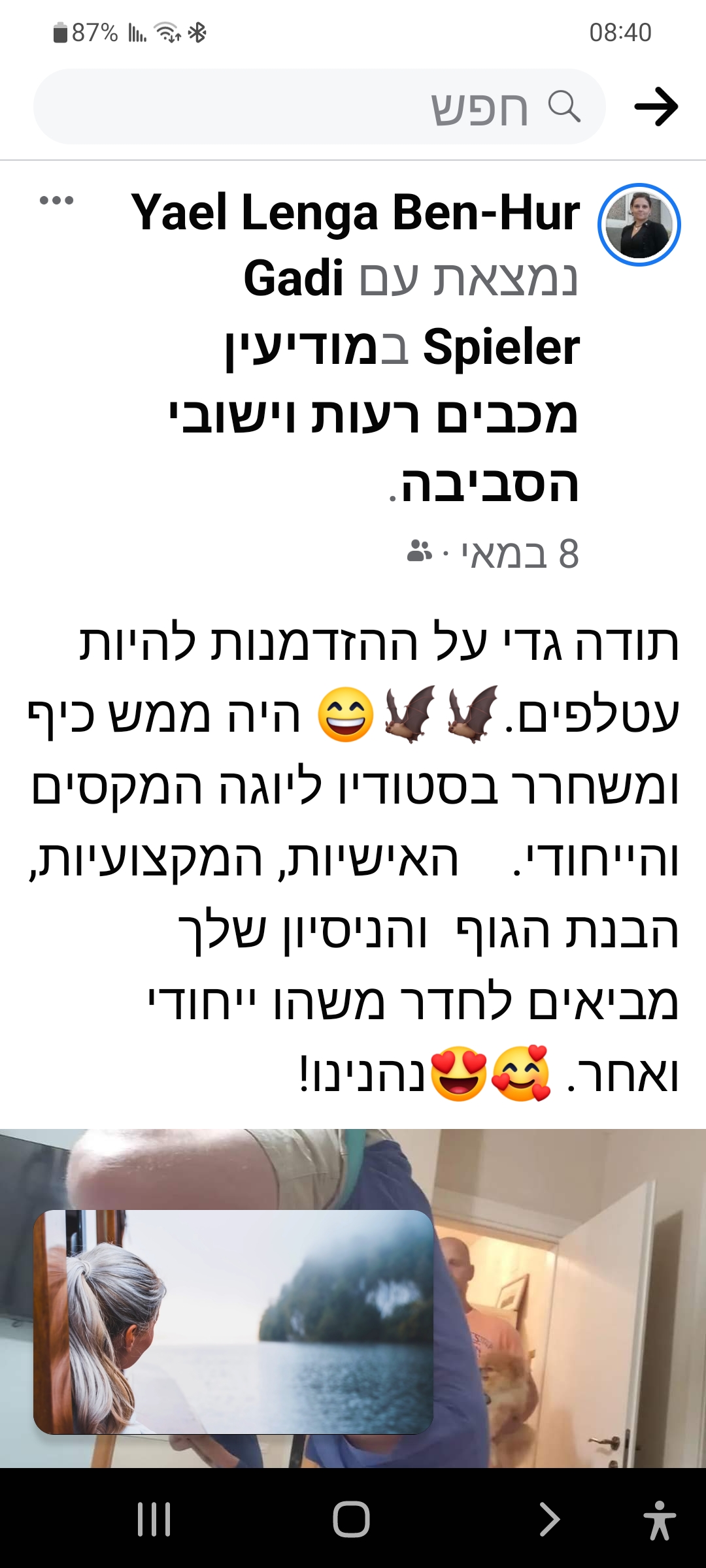
Task: Tap the back arrow beside the search bar
Action: tap(656, 106)
